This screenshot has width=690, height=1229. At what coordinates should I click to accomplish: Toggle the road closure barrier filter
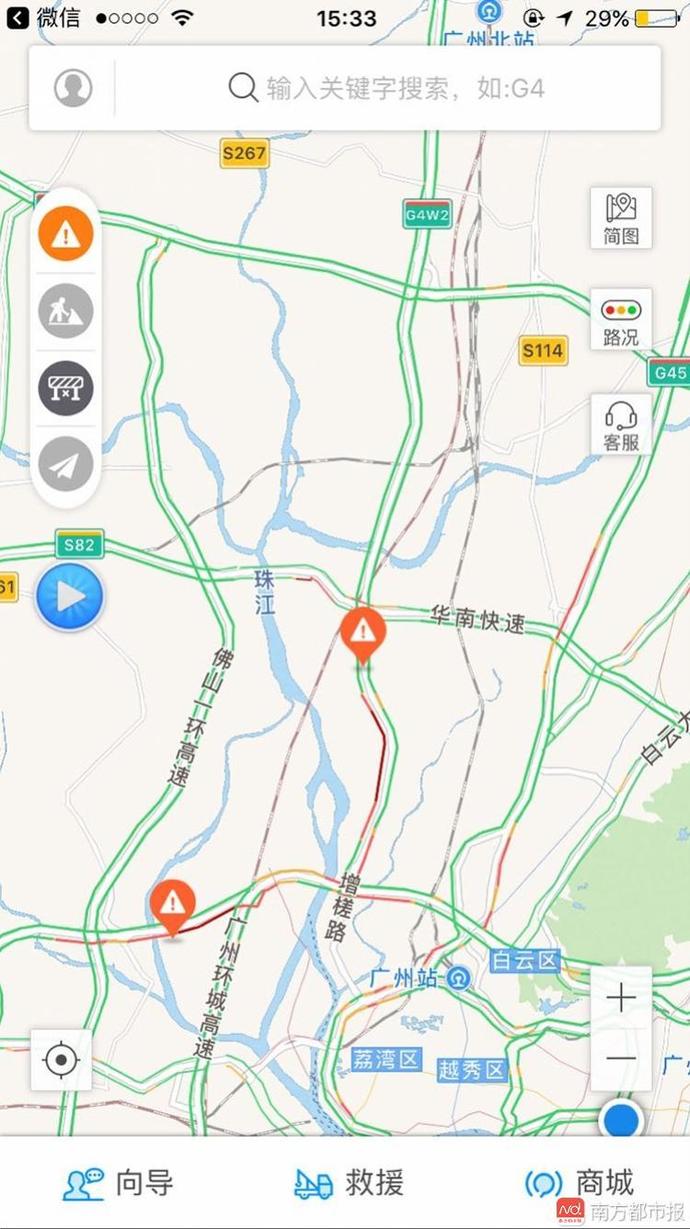pyautogui.click(x=66, y=388)
